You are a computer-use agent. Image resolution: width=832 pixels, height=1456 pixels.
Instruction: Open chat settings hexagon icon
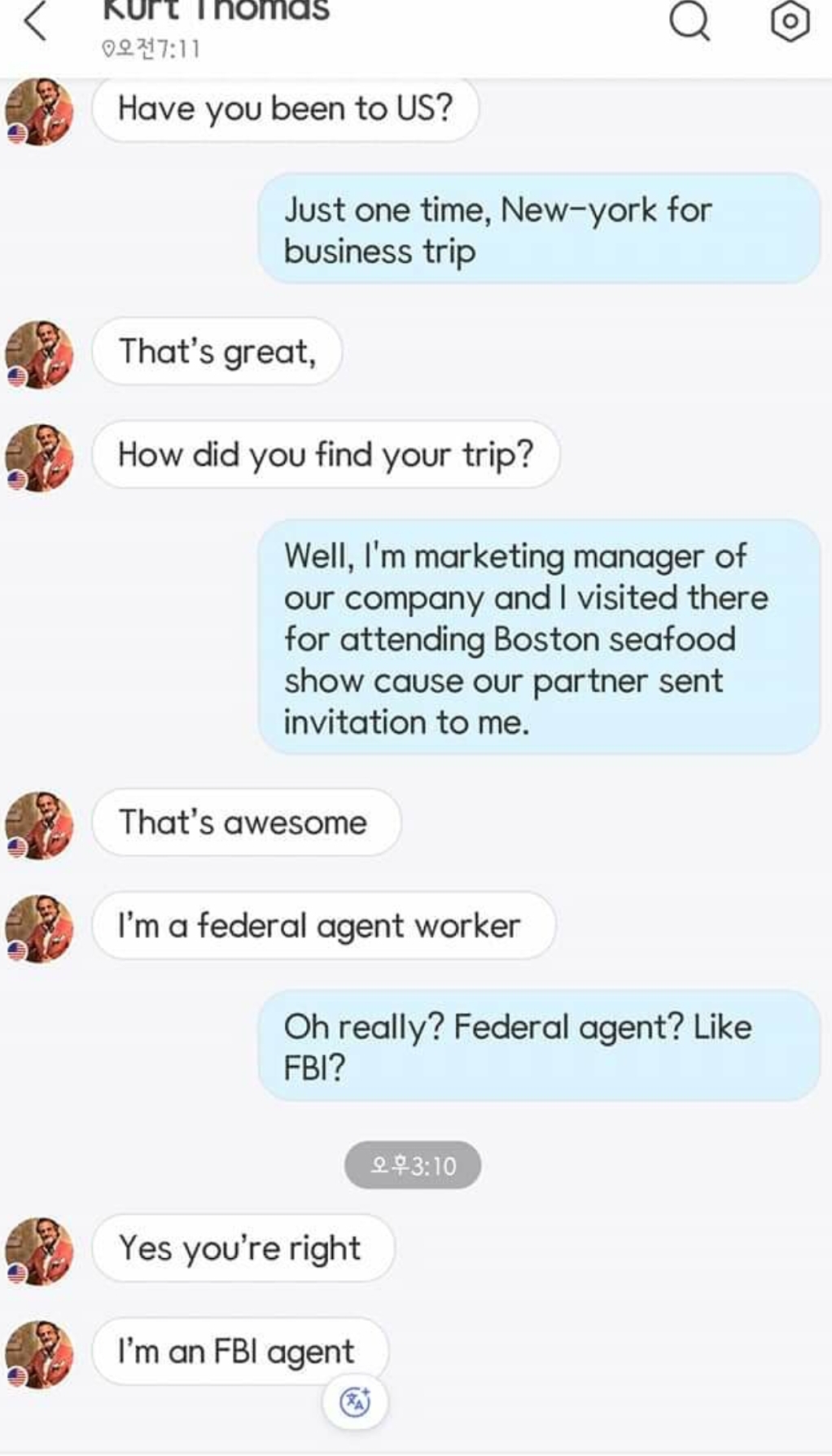pyautogui.click(x=789, y=21)
